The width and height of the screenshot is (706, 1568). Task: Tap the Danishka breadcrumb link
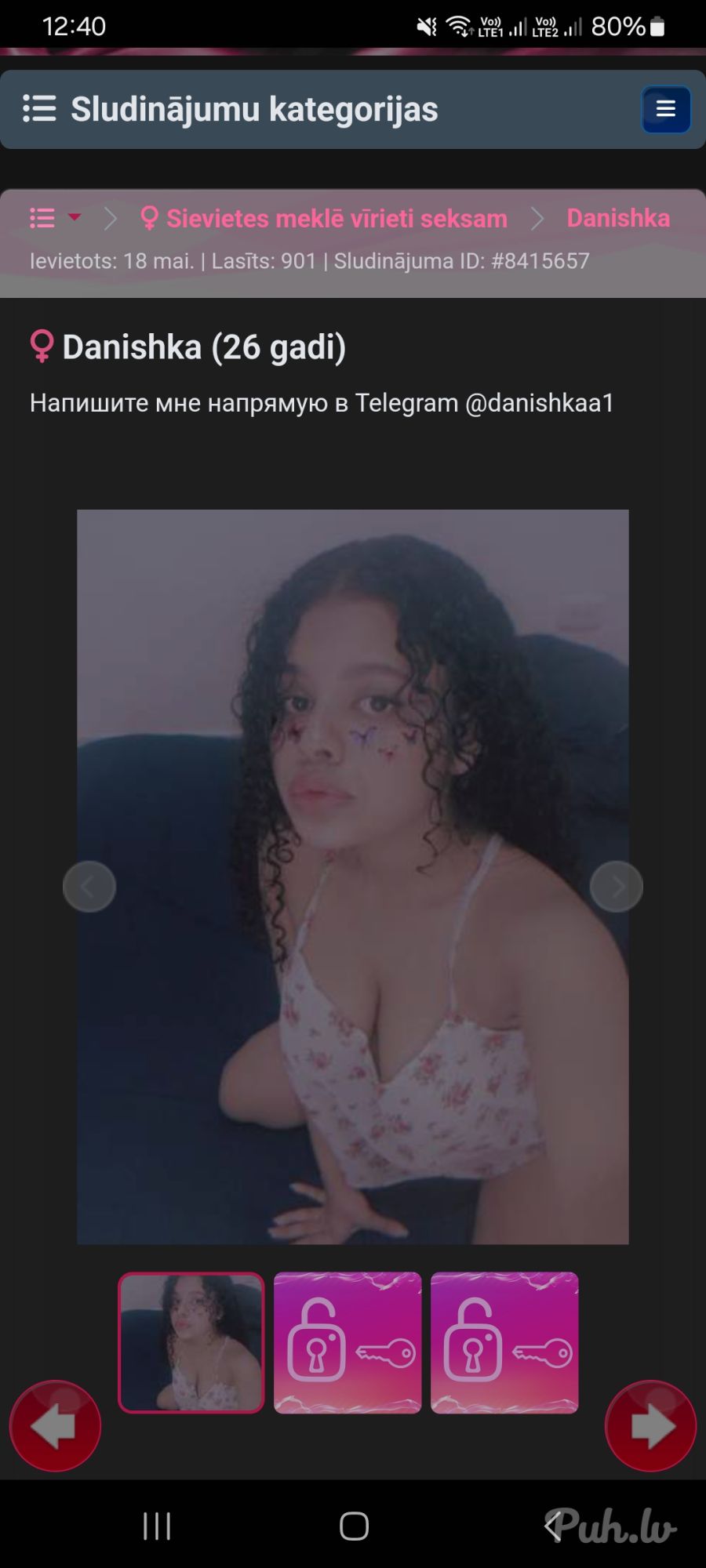618,218
